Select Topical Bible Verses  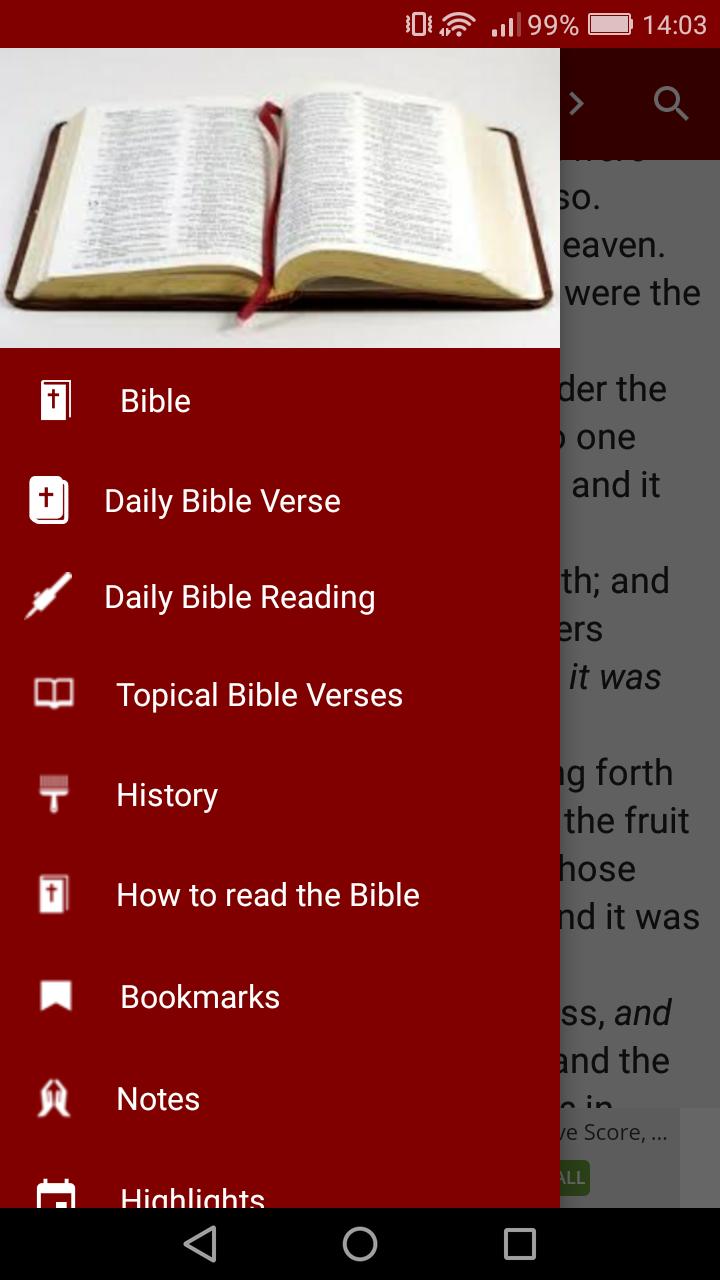259,695
